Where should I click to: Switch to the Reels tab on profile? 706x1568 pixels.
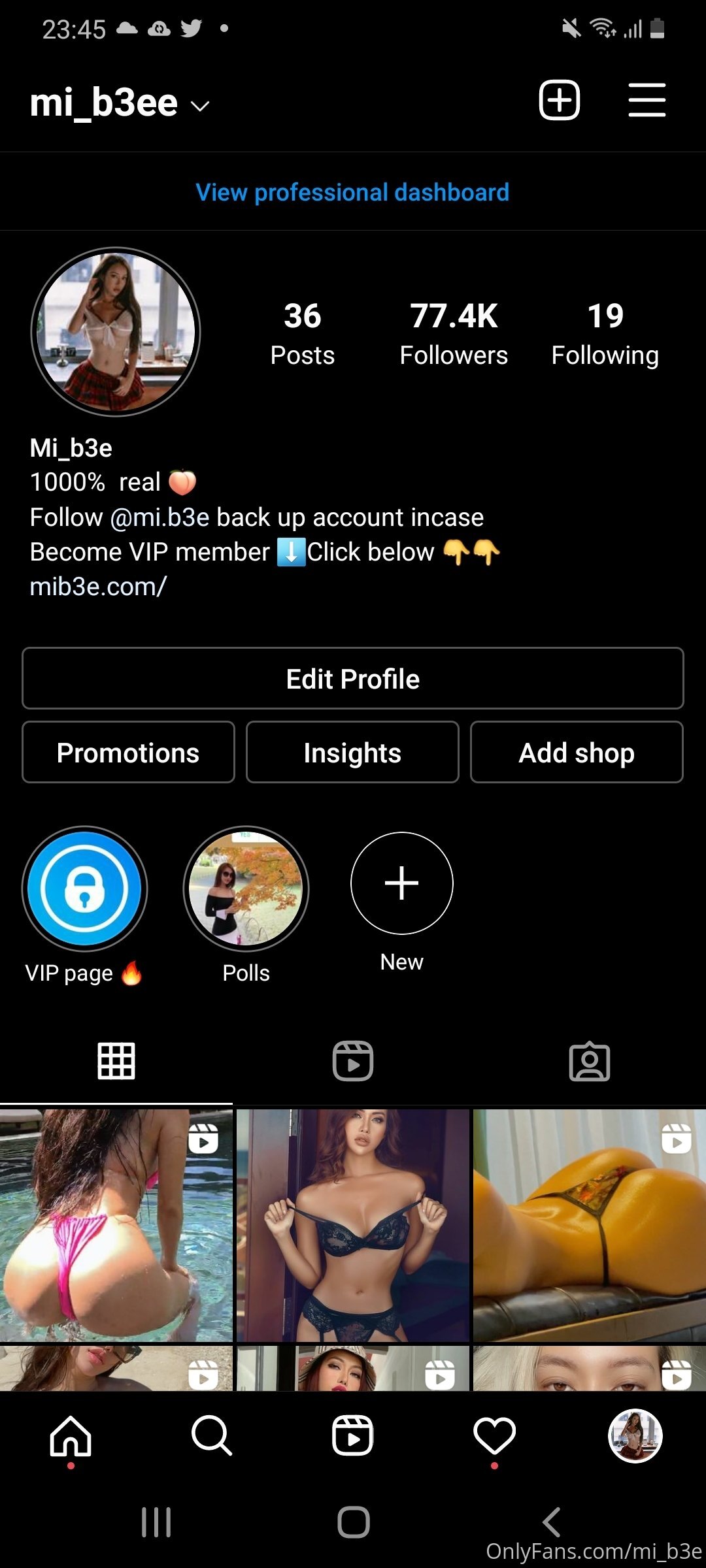353,1061
